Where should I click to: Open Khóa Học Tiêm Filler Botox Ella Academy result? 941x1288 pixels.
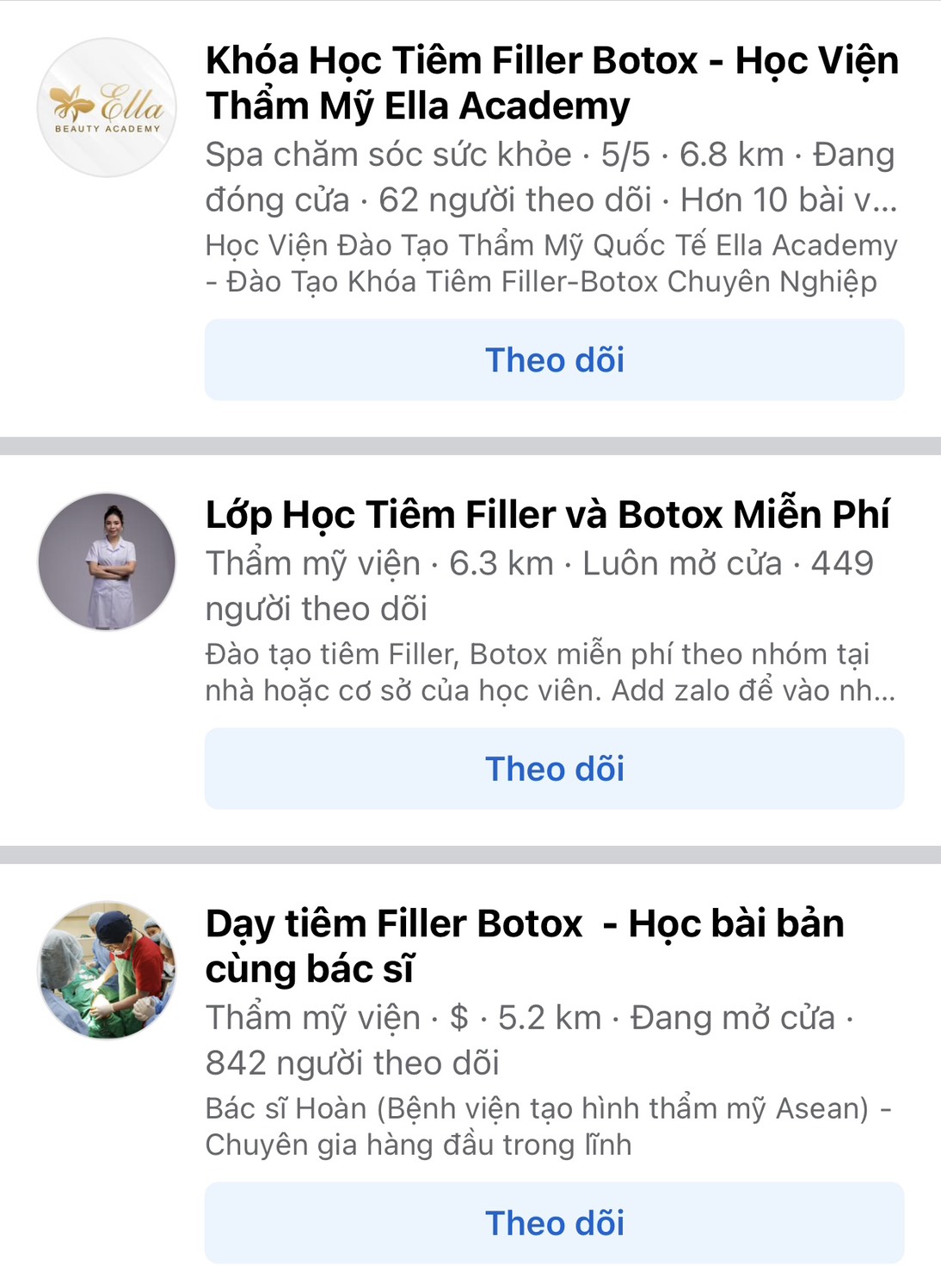click(x=550, y=83)
